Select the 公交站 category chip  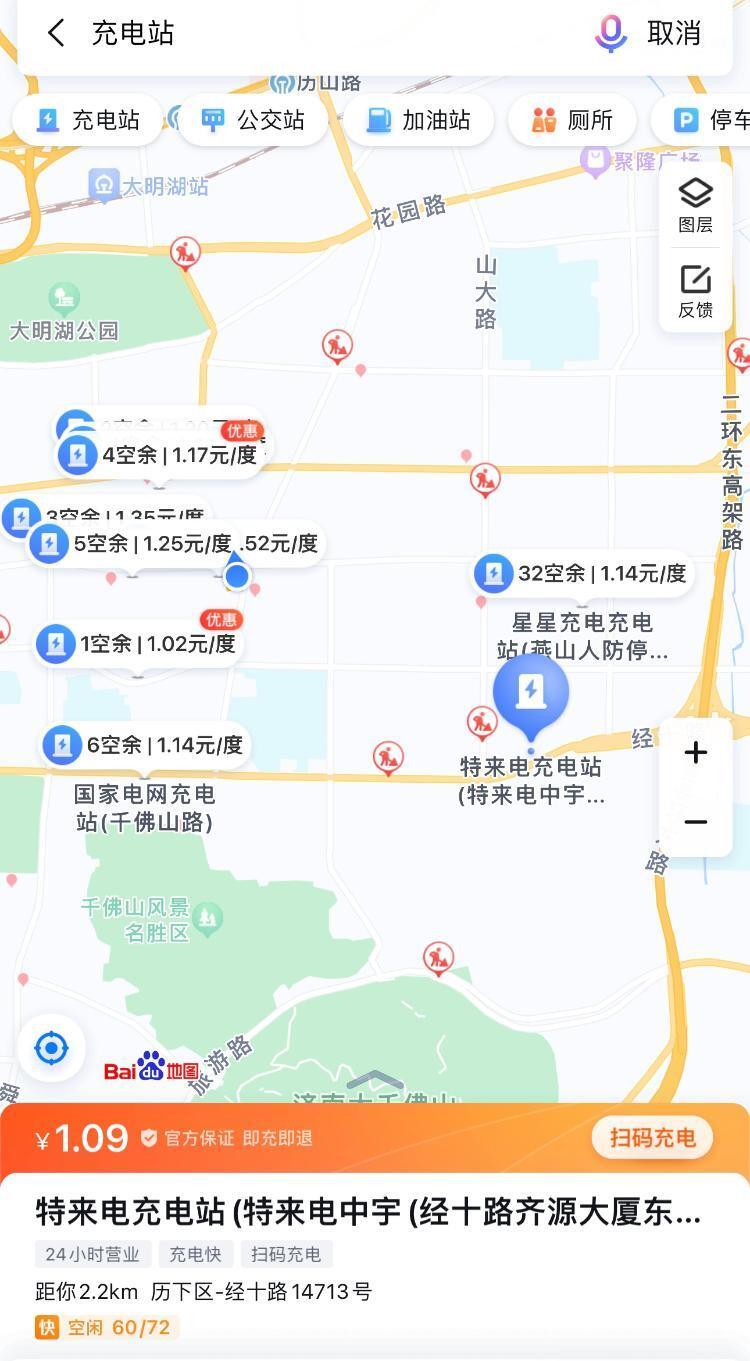tap(254, 121)
